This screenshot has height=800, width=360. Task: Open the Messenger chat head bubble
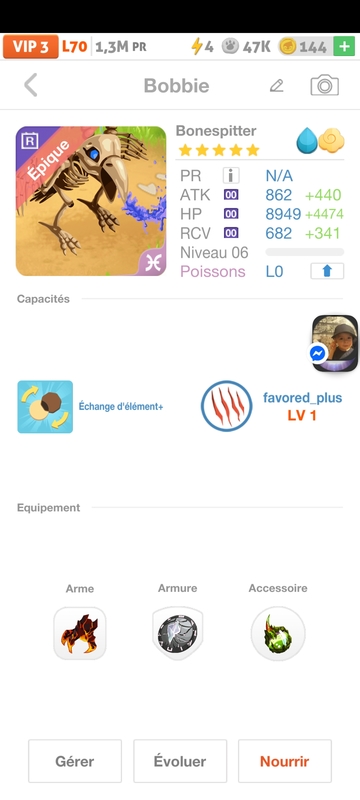point(334,343)
